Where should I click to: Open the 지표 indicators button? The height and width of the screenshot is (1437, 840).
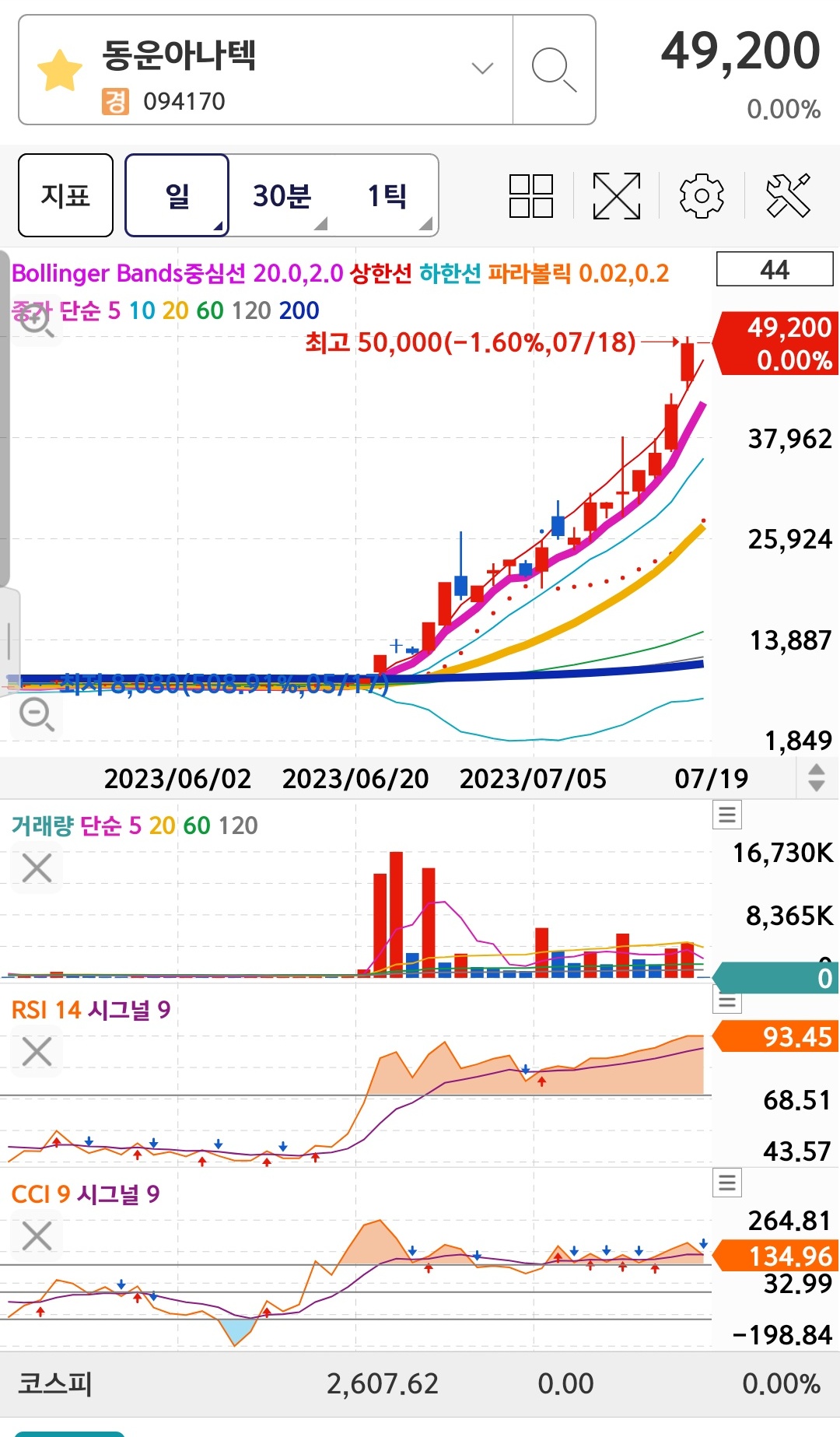(x=65, y=195)
